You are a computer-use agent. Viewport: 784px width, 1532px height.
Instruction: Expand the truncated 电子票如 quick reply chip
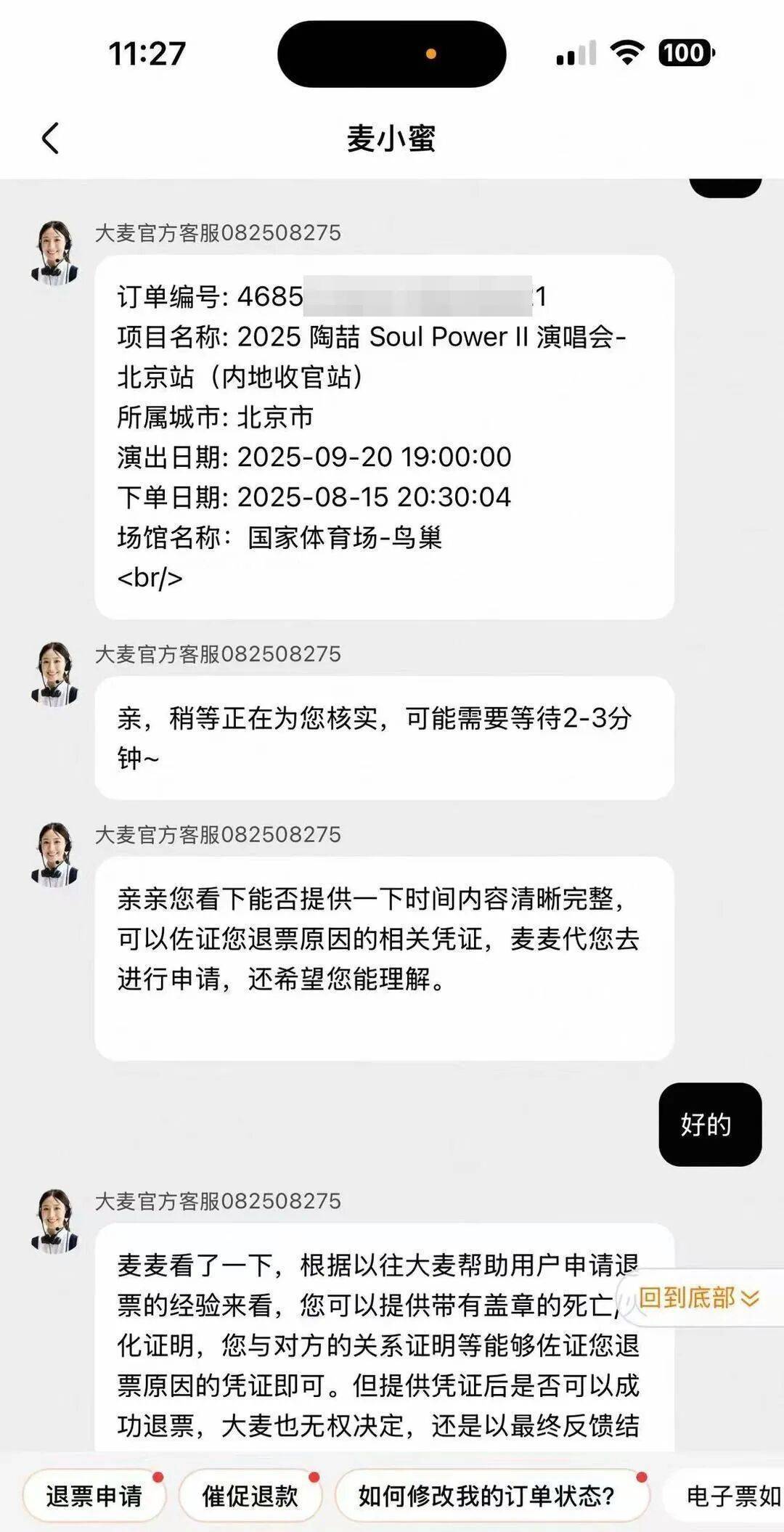(730, 1494)
